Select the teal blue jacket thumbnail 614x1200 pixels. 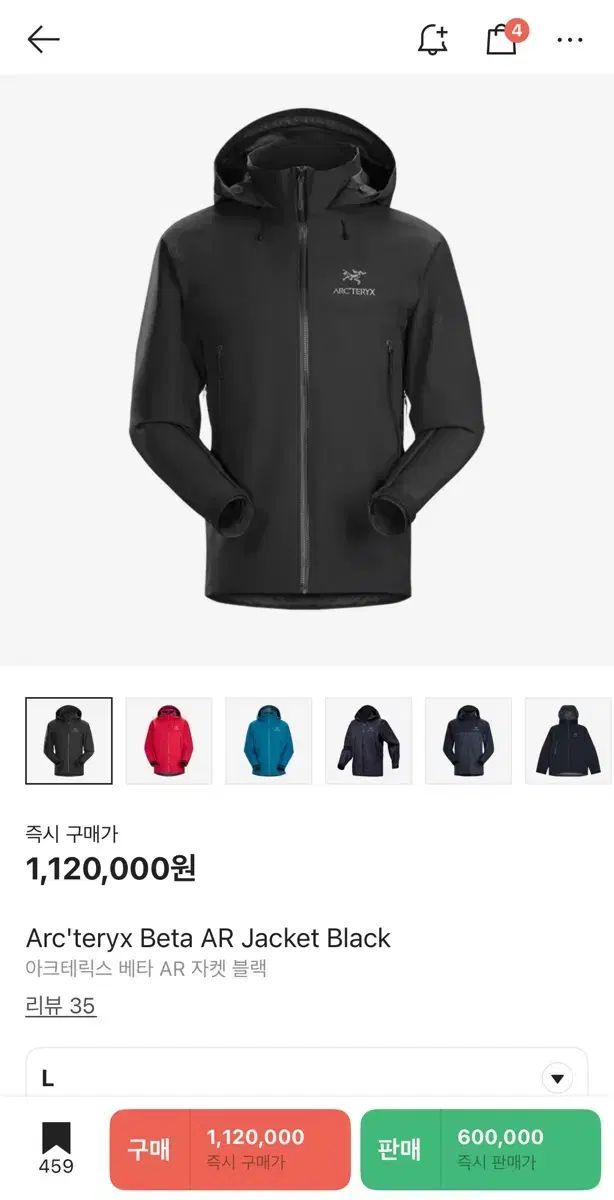(x=269, y=741)
